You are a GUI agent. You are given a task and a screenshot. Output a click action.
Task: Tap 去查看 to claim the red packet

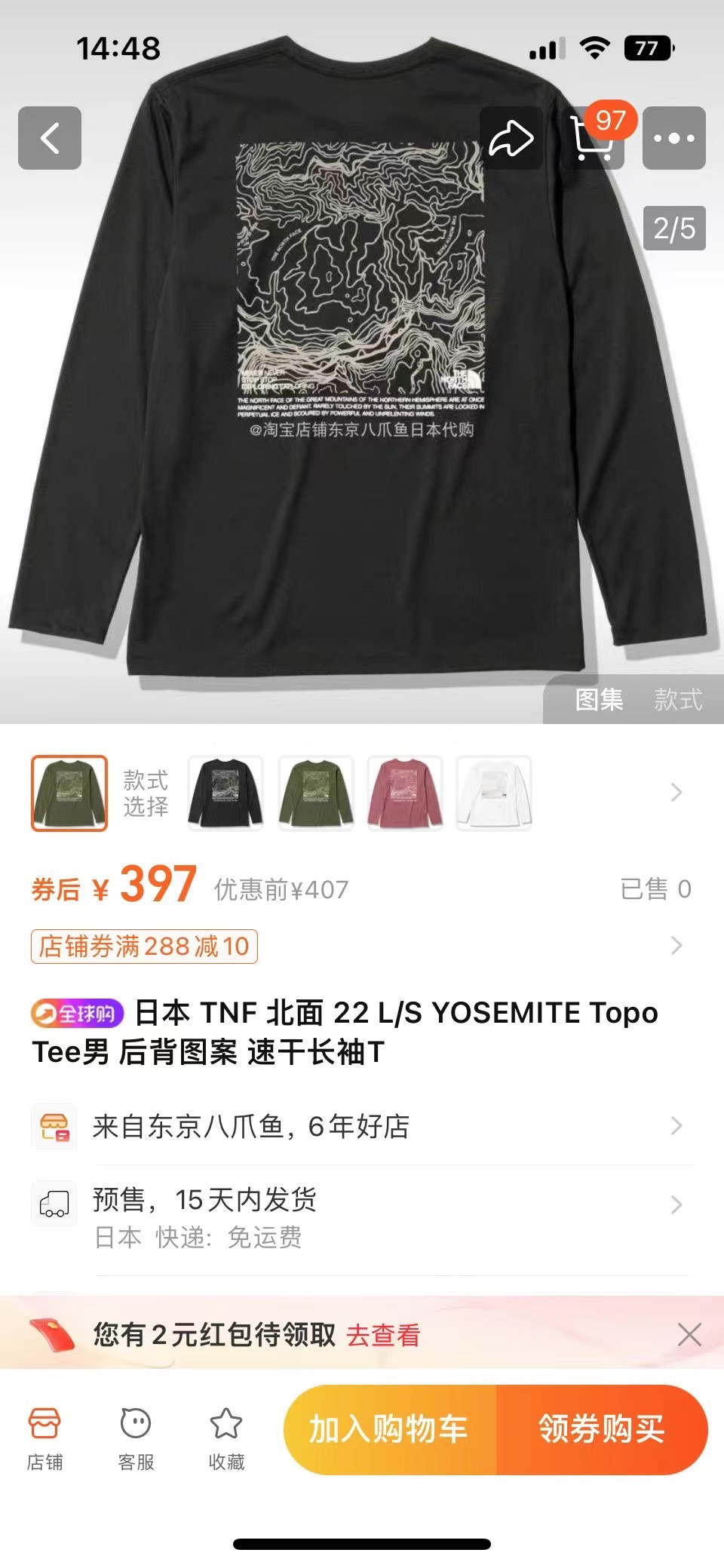(383, 1335)
